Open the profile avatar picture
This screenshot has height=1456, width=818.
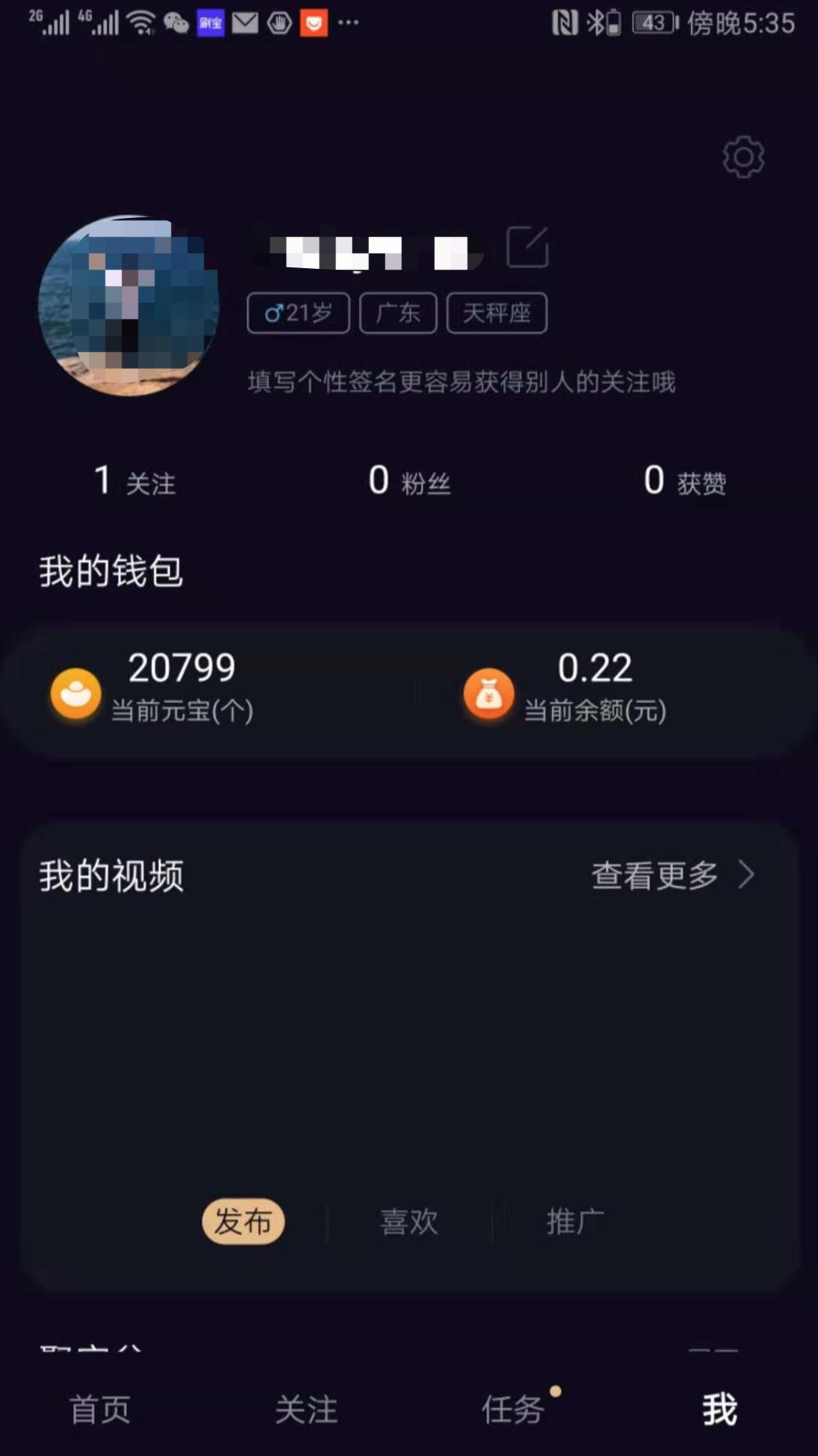[x=130, y=307]
